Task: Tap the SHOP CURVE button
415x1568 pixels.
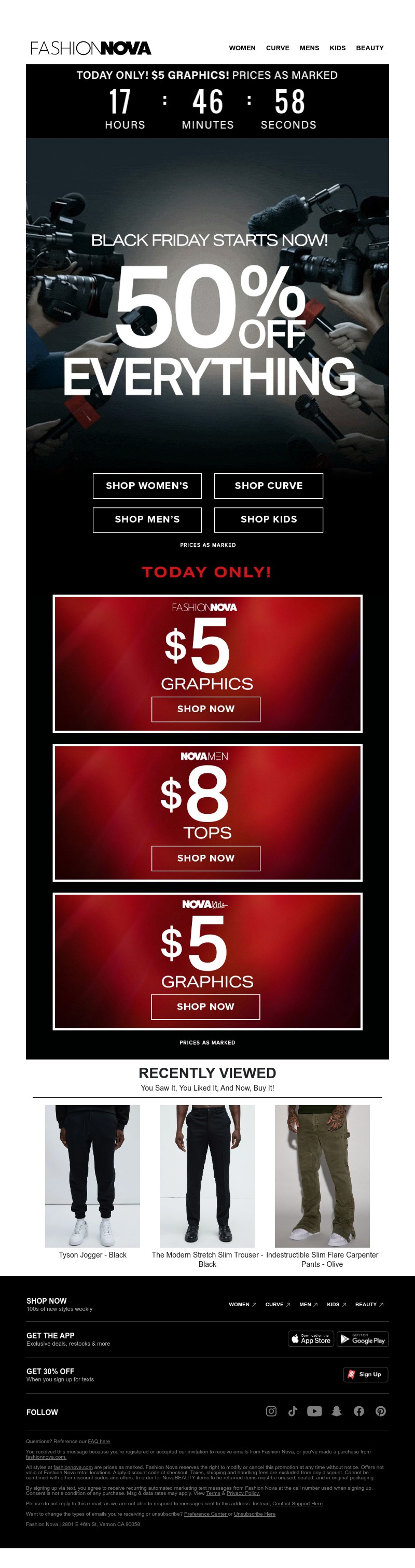Action: [x=268, y=486]
